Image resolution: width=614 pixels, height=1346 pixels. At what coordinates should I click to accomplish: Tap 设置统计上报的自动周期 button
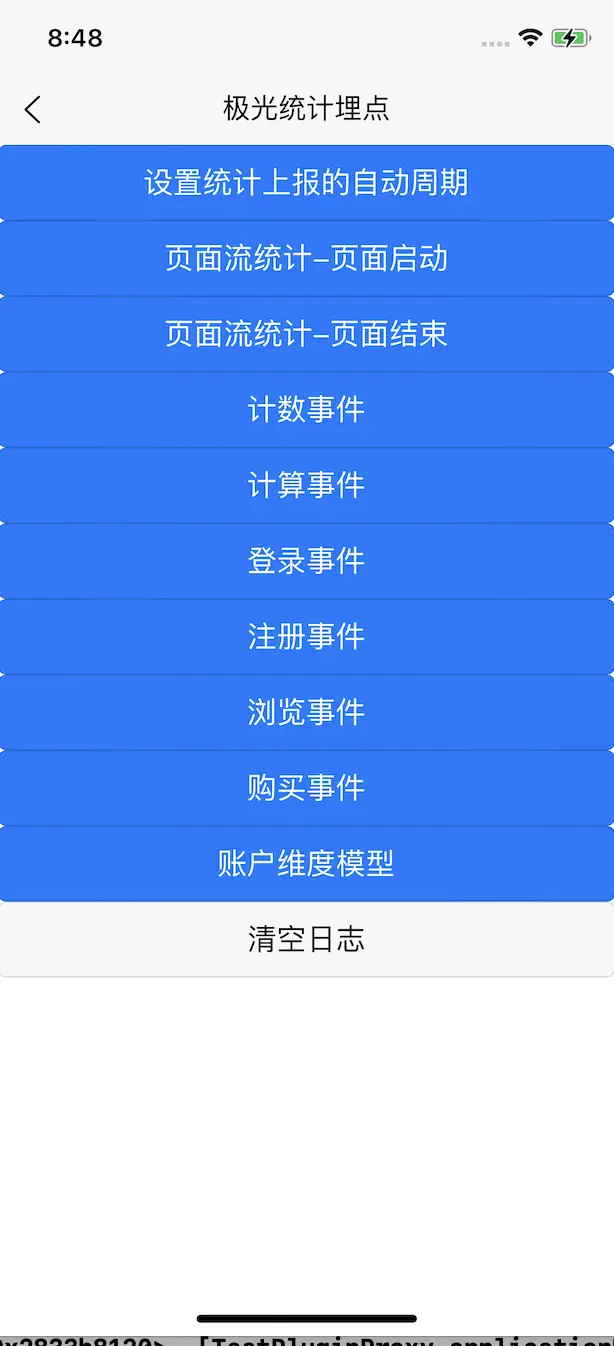(307, 183)
